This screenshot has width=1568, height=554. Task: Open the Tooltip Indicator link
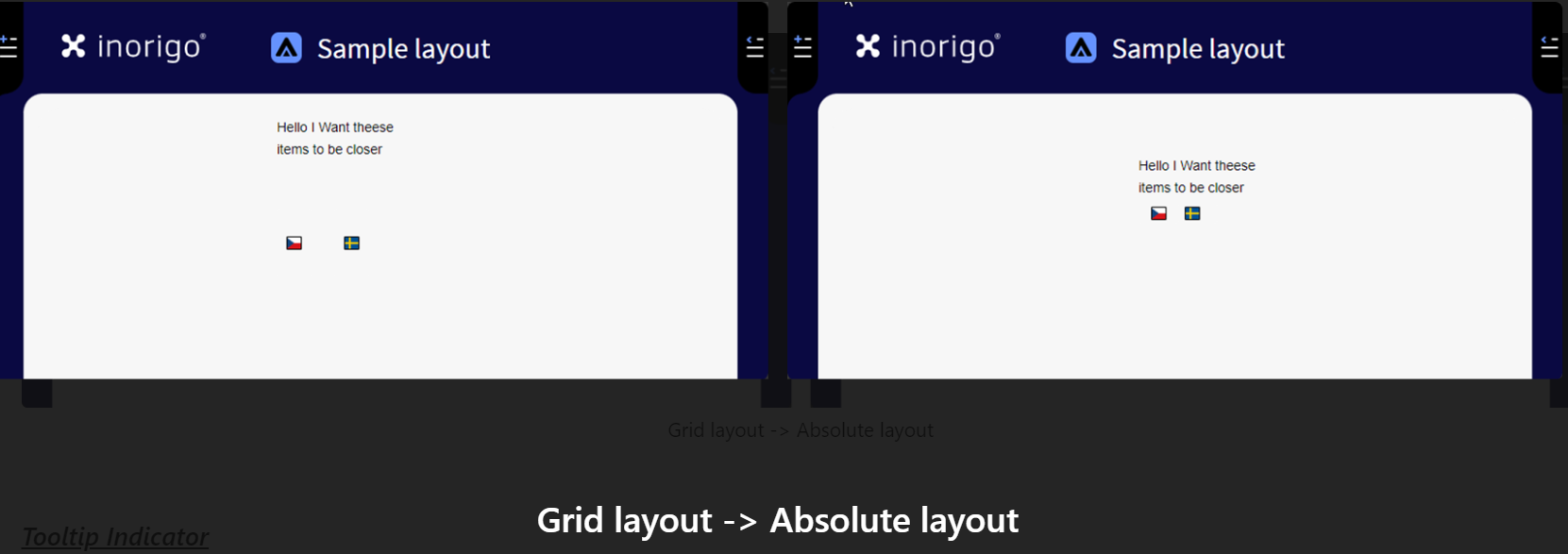click(x=115, y=536)
